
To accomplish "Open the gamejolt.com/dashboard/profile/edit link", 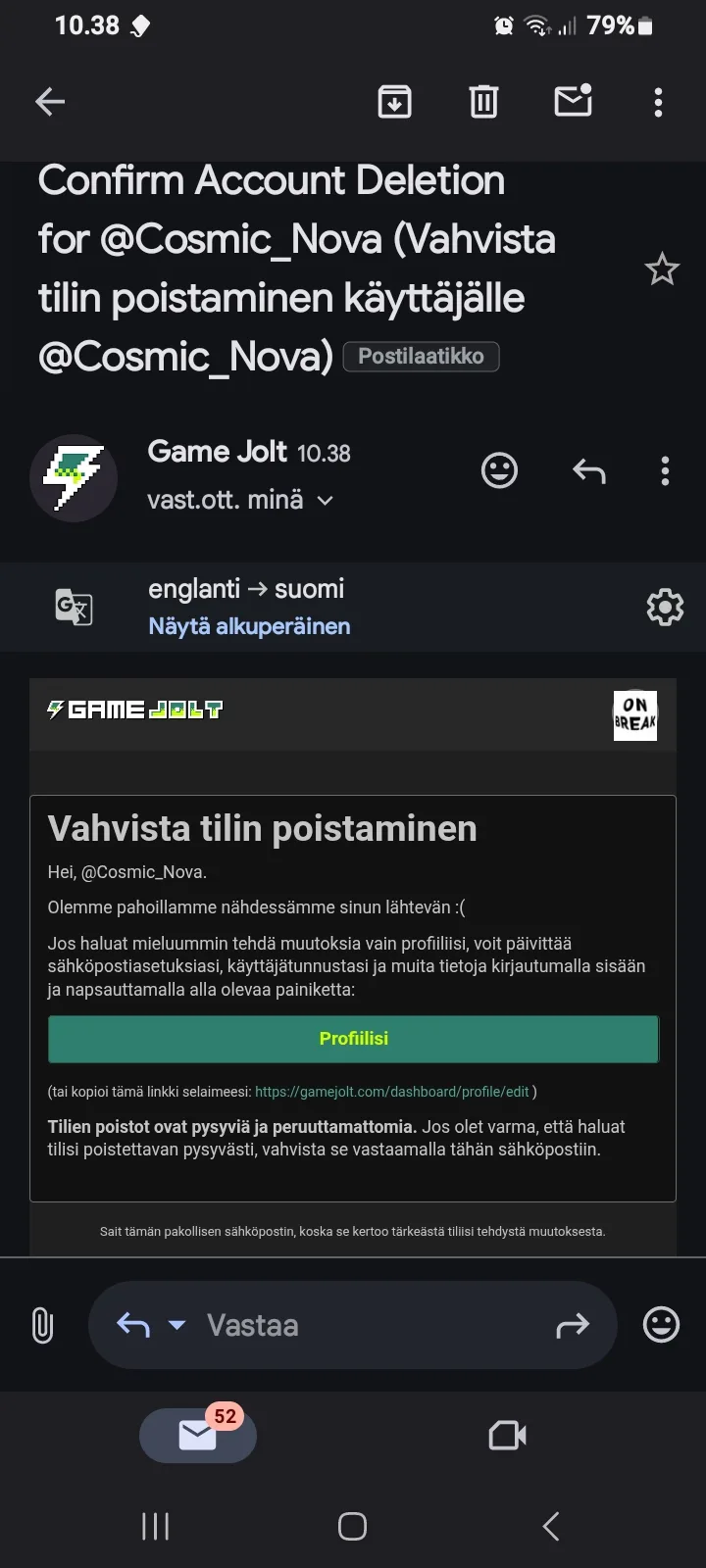I will [x=391, y=1092].
